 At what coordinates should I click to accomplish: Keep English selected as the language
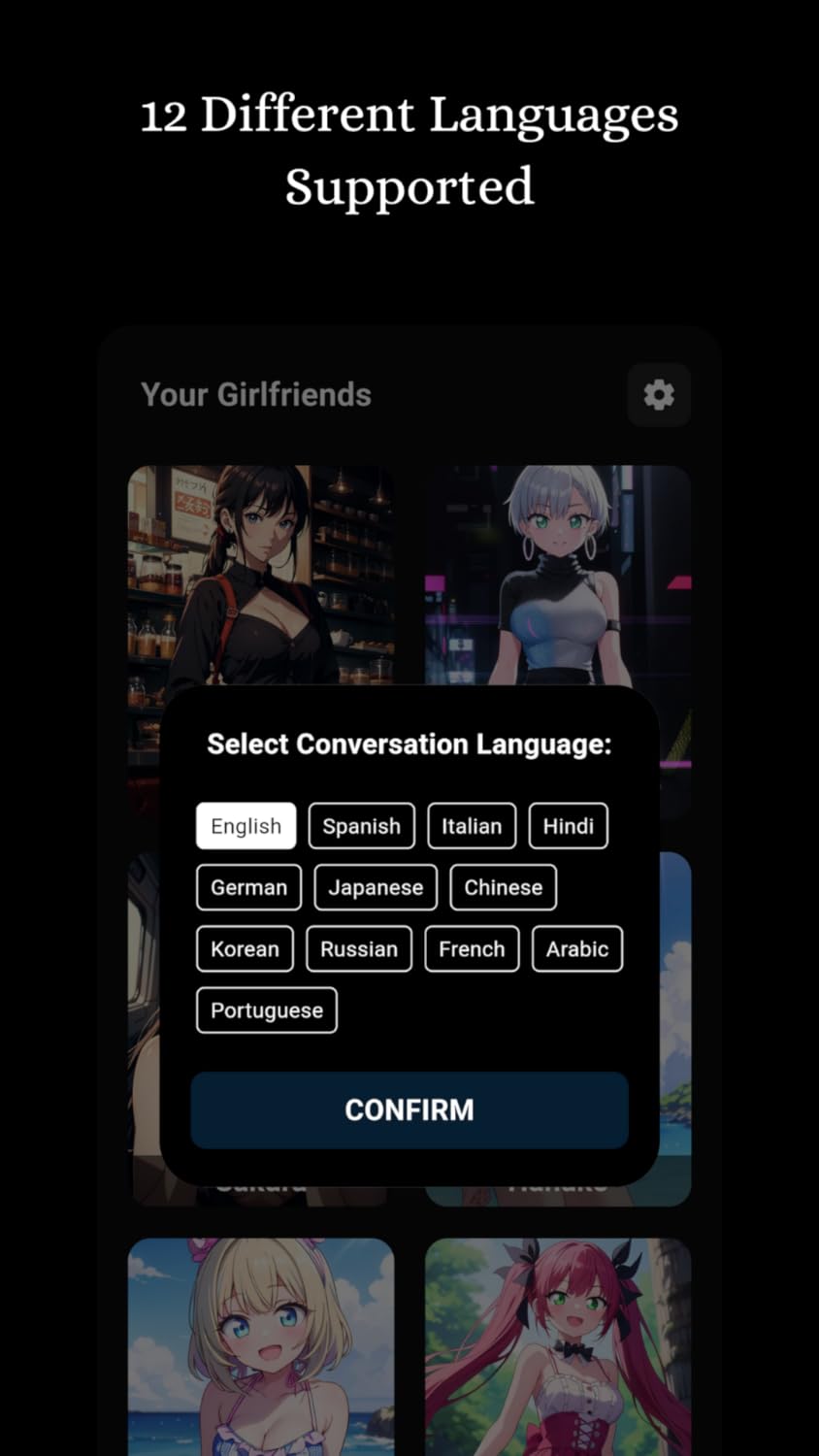[246, 826]
